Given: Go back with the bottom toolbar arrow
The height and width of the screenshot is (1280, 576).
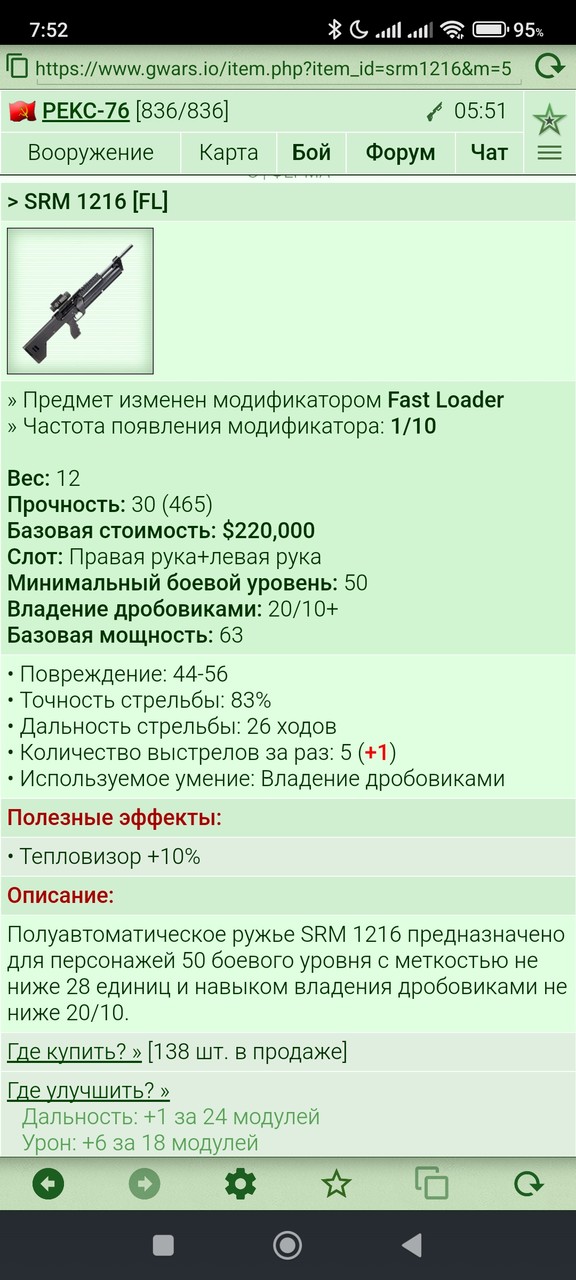Looking at the screenshot, I should 48,1185.
